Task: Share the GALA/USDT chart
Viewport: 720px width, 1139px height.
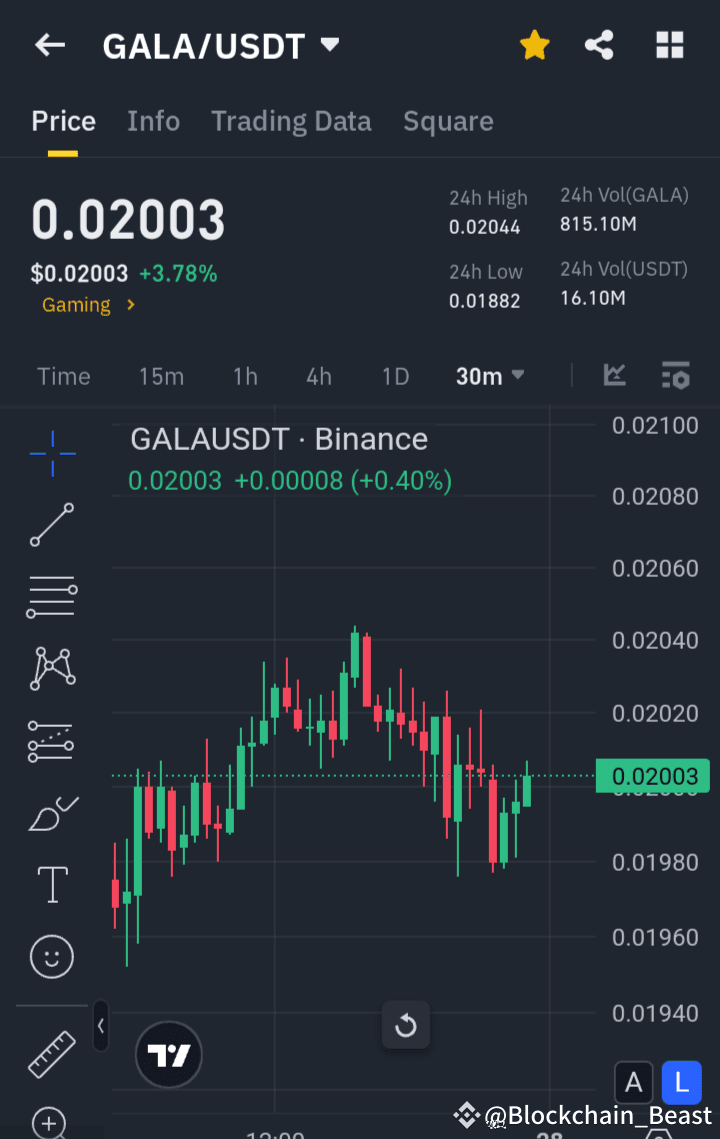Action: 599,44
